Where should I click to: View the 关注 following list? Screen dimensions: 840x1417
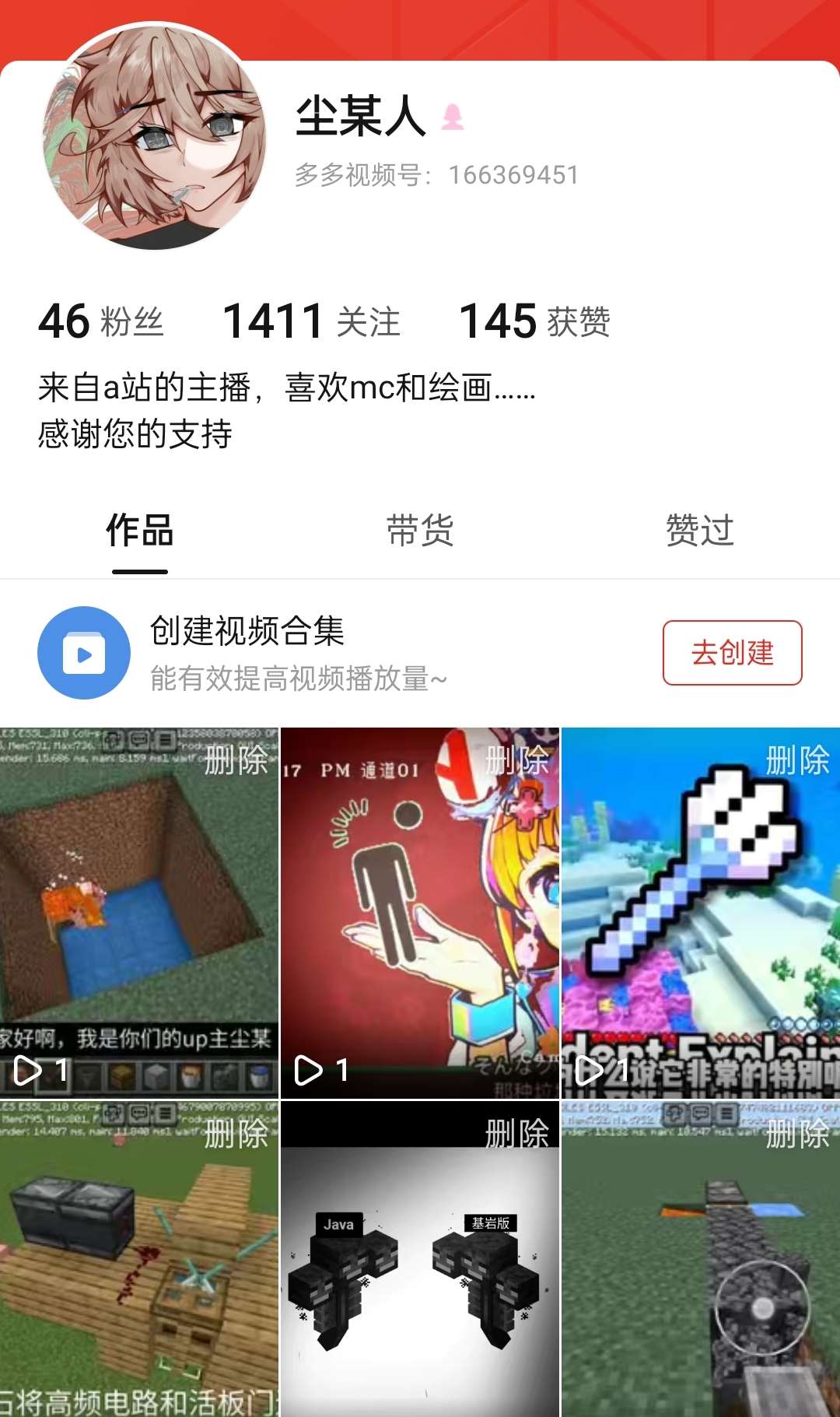pos(311,321)
